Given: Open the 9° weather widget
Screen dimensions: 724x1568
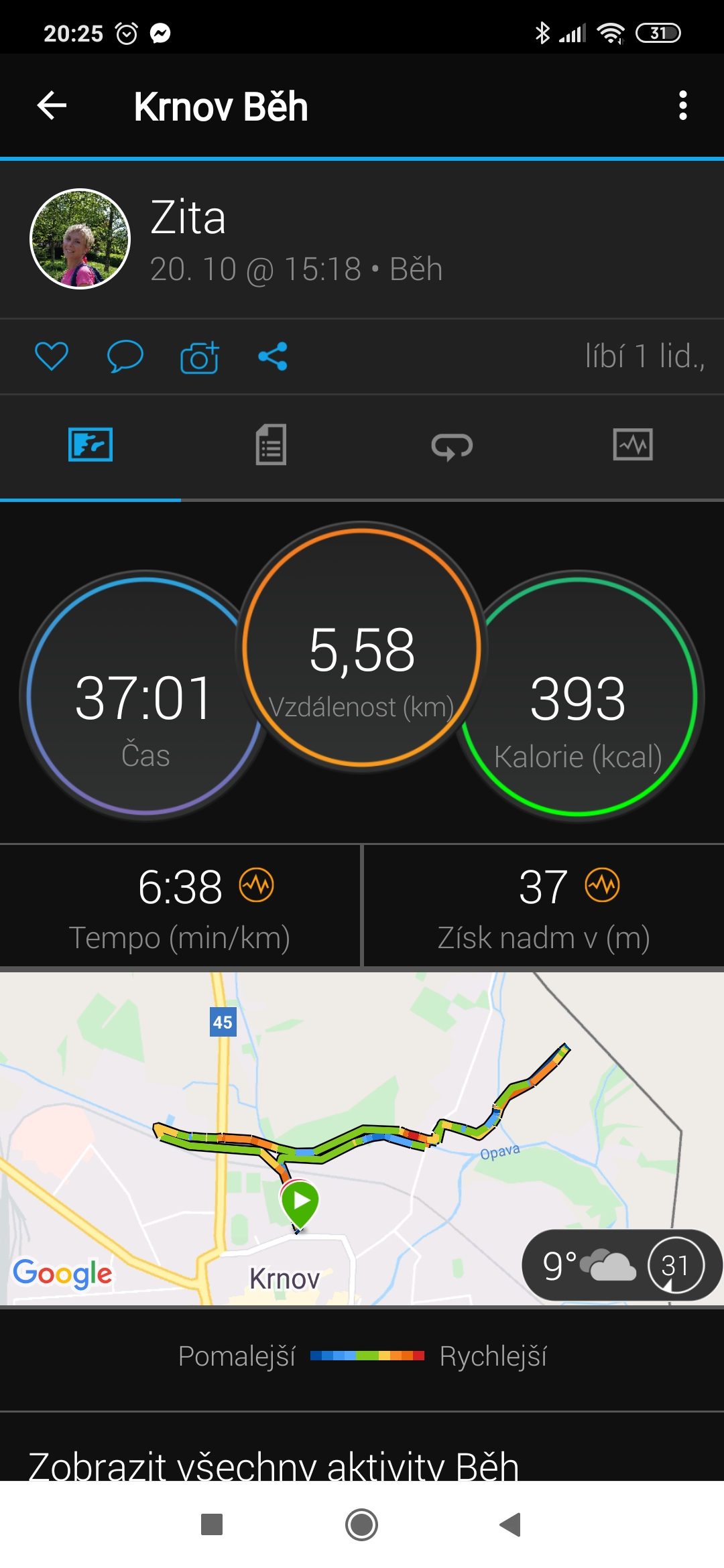Looking at the screenshot, I should click(621, 1265).
